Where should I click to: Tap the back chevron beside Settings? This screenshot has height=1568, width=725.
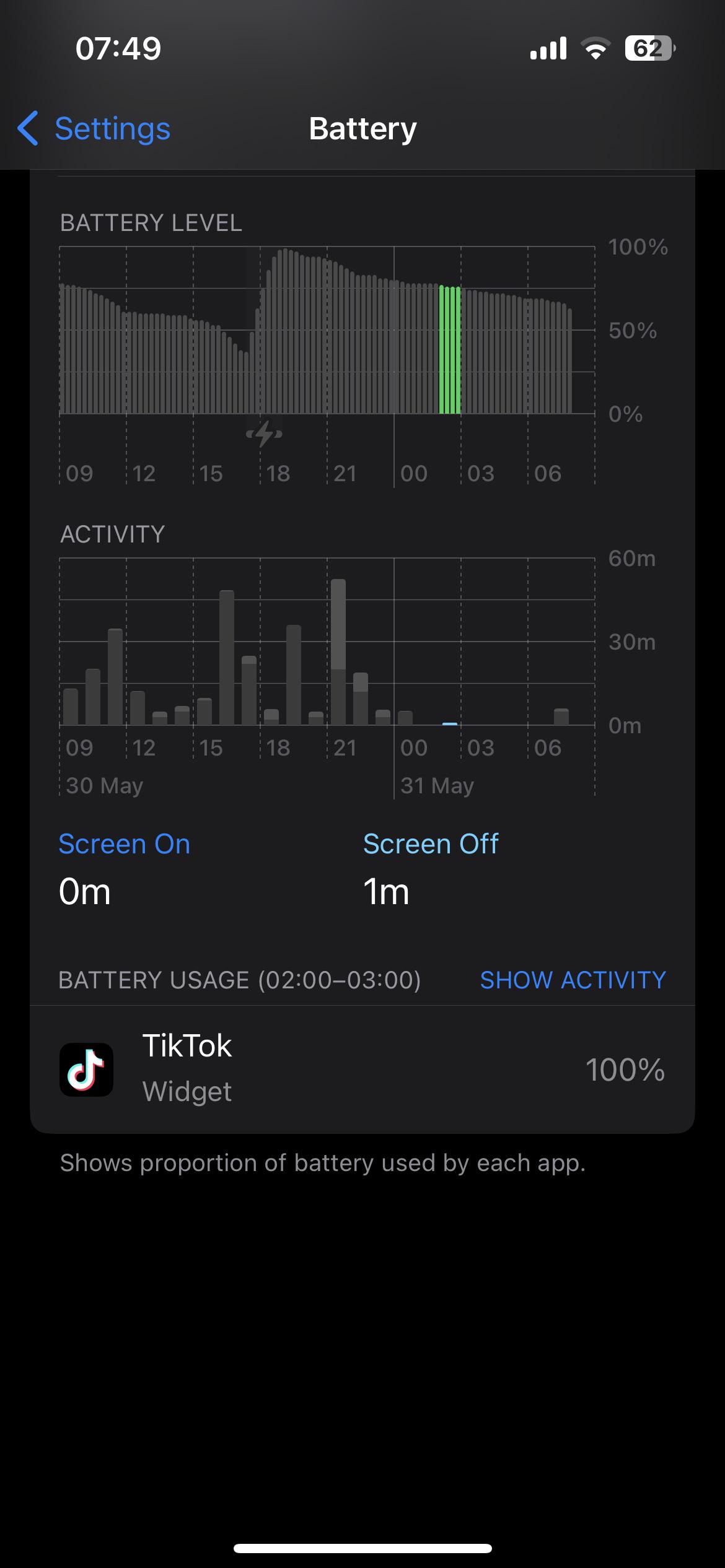(x=27, y=128)
